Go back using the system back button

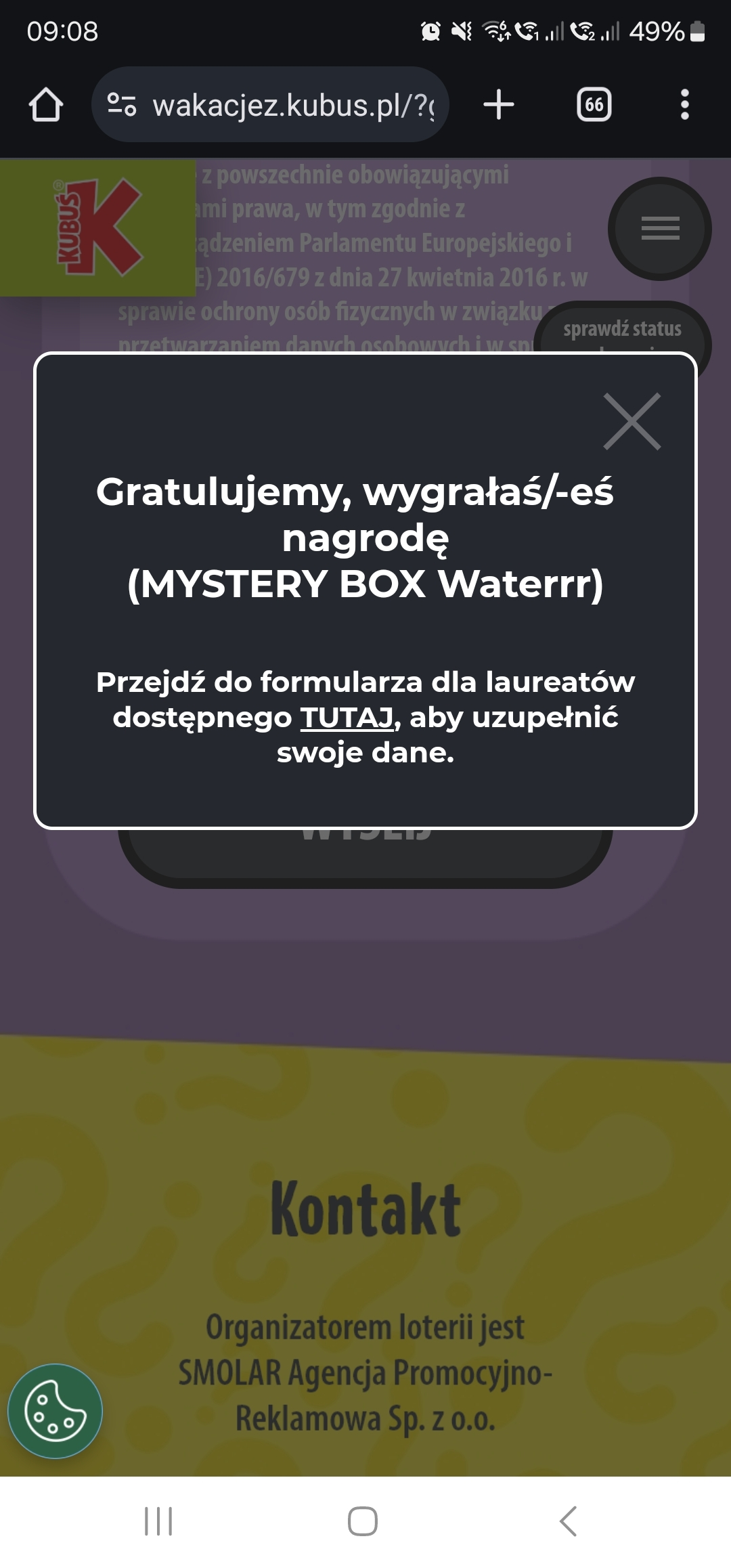pos(569,1521)
